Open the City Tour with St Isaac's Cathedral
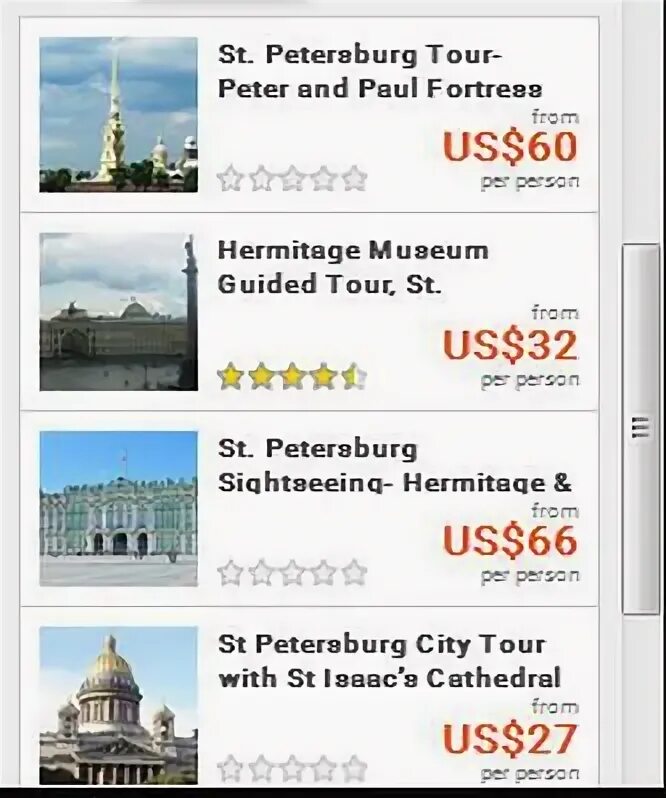Screen dimensions: 666x798 coord(389,661)
